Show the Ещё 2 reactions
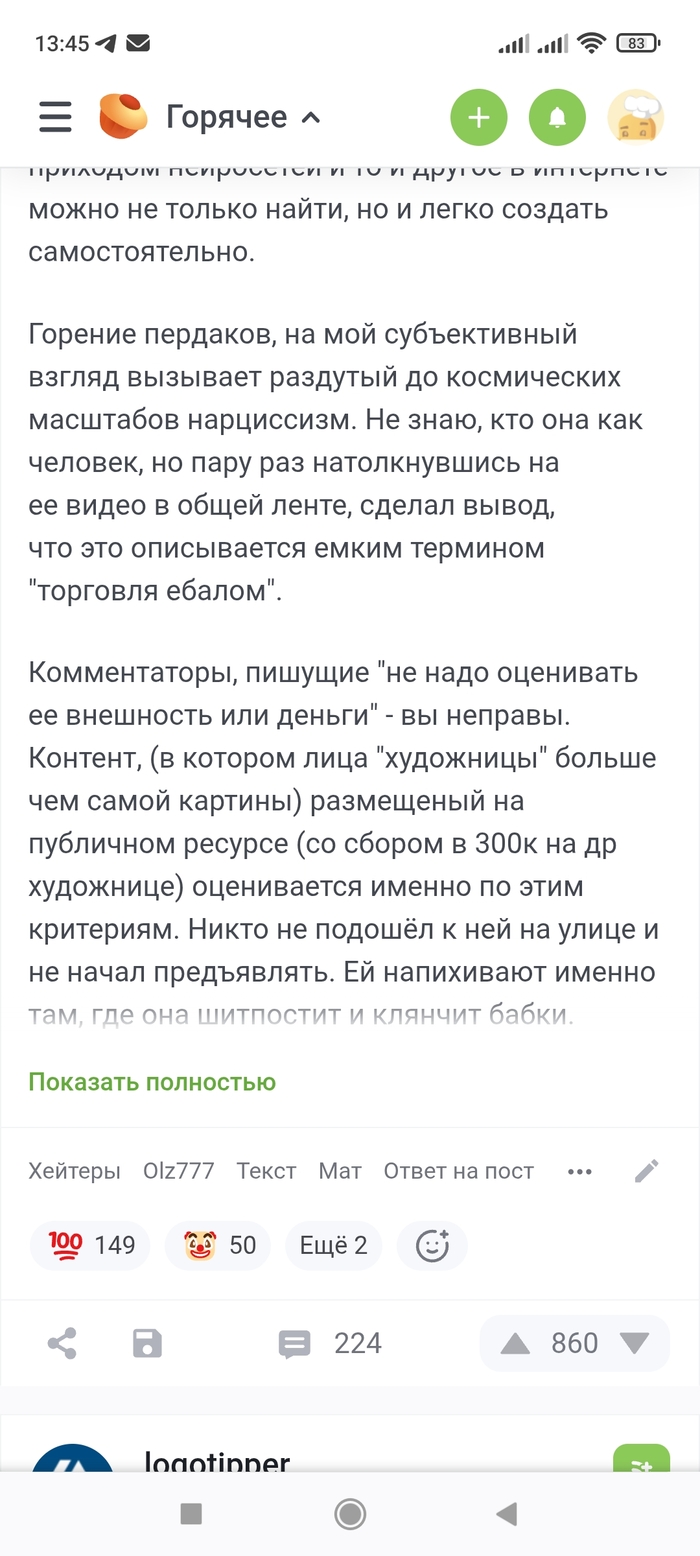 tap(333, 1245)
